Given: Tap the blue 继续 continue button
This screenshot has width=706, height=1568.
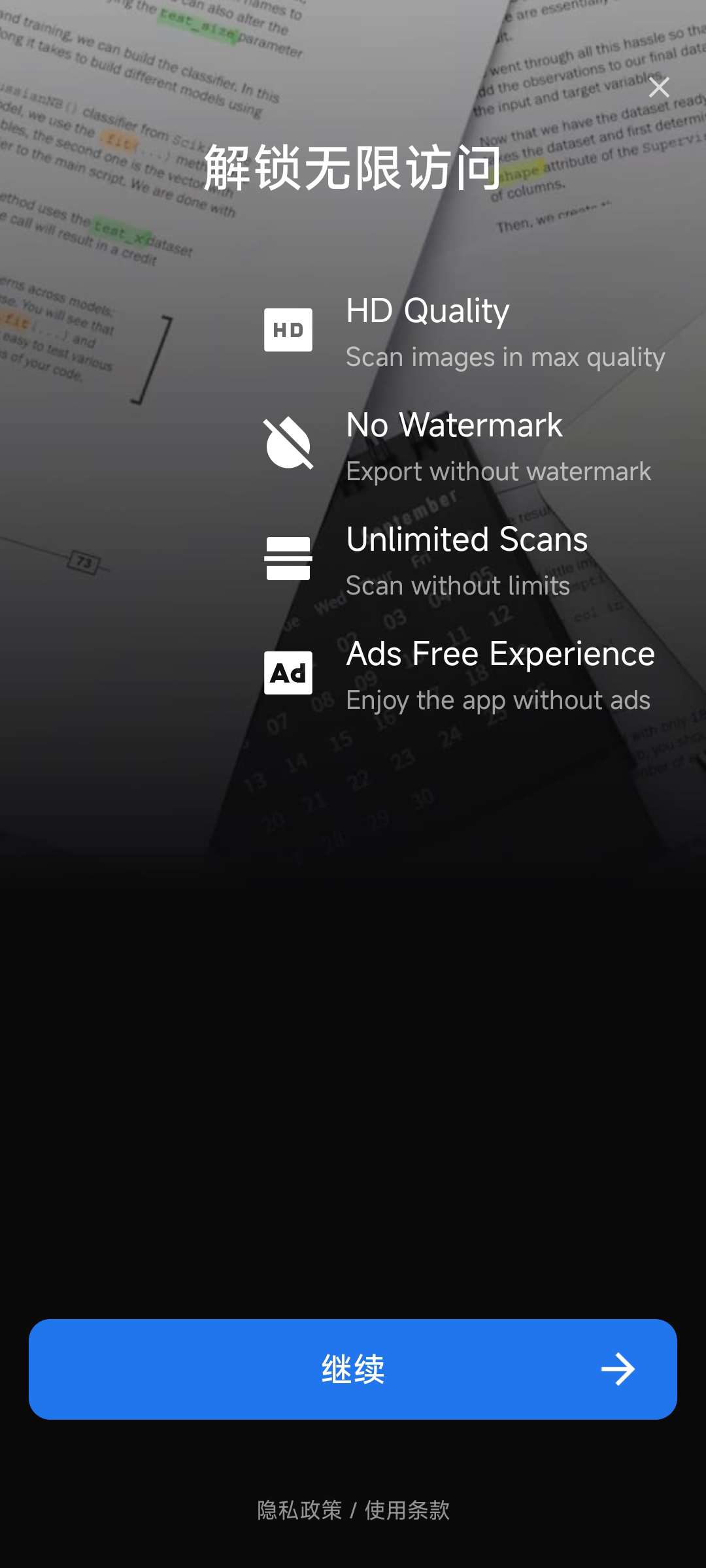Looking at the screenshot, I should [x=353, y=1369].
